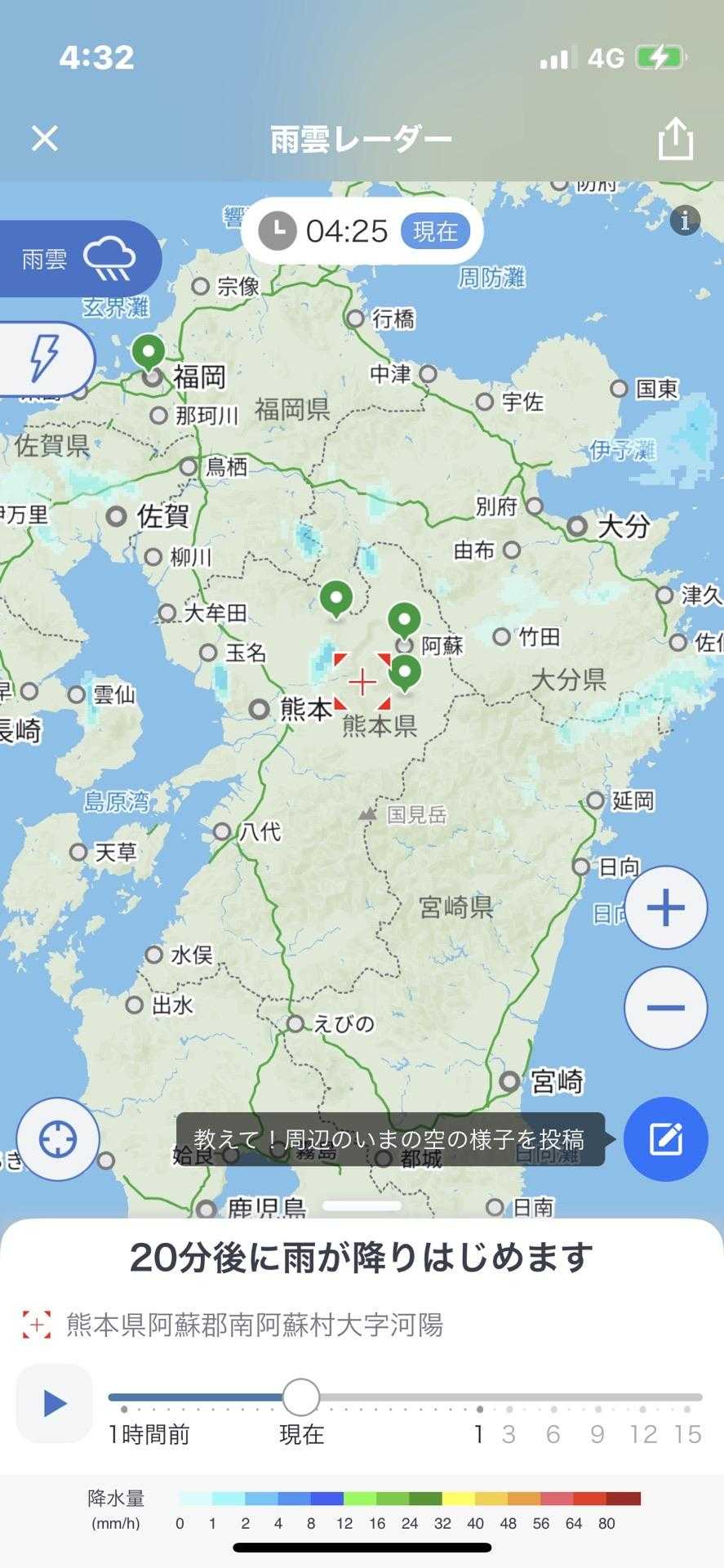This screenshot has width=724, height=1568.
Task: Zoom out with the minus button
Action: click(x=665, y=1007)
